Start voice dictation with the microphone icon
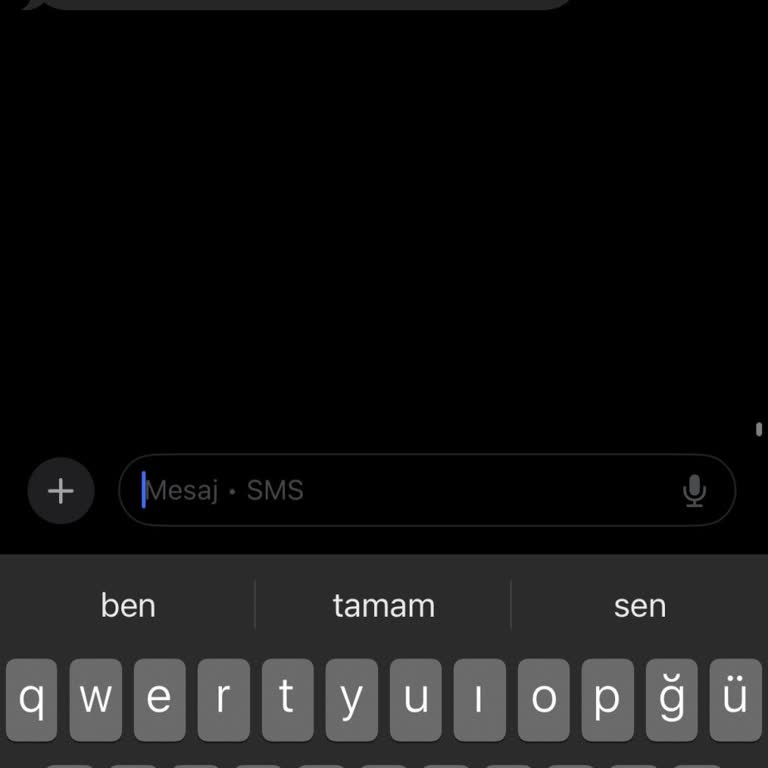Viewport: 768px width, 768px height. pyautogui.click(x=694, y=491)
